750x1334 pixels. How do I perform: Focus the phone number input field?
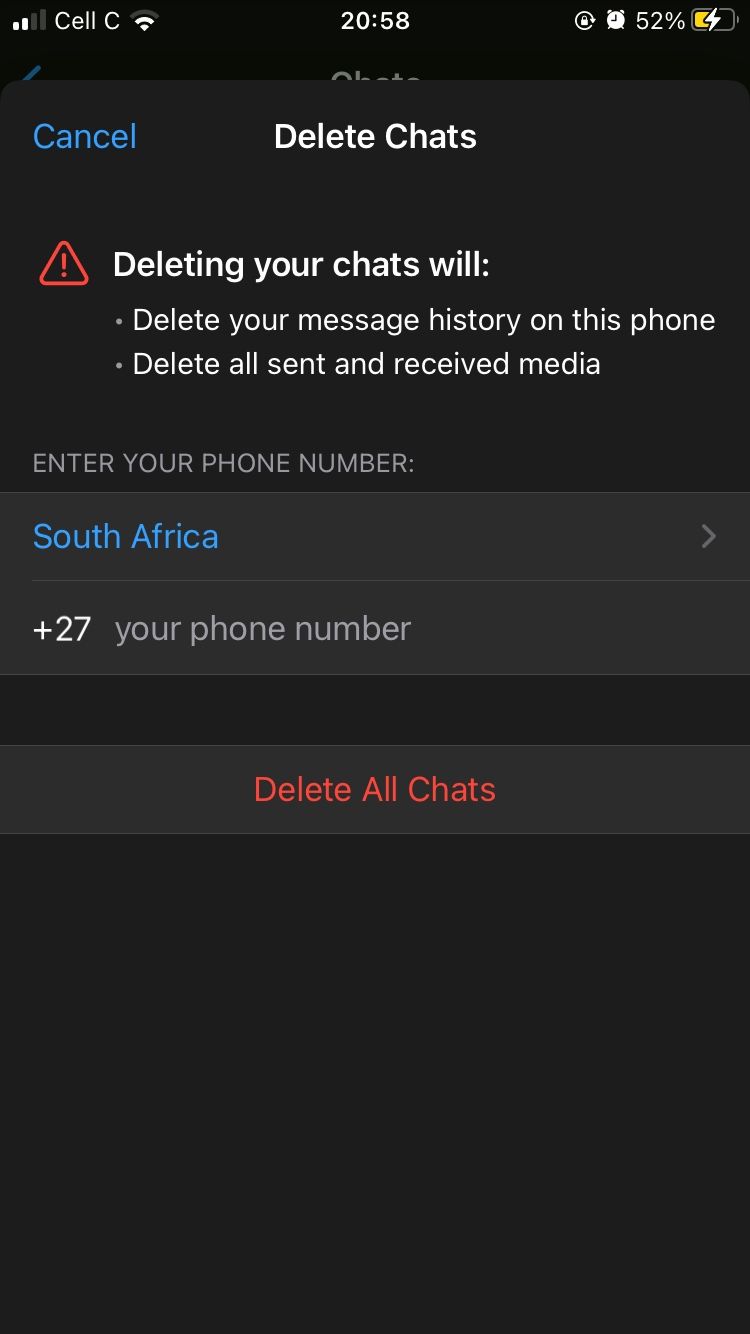coord(400,629)
